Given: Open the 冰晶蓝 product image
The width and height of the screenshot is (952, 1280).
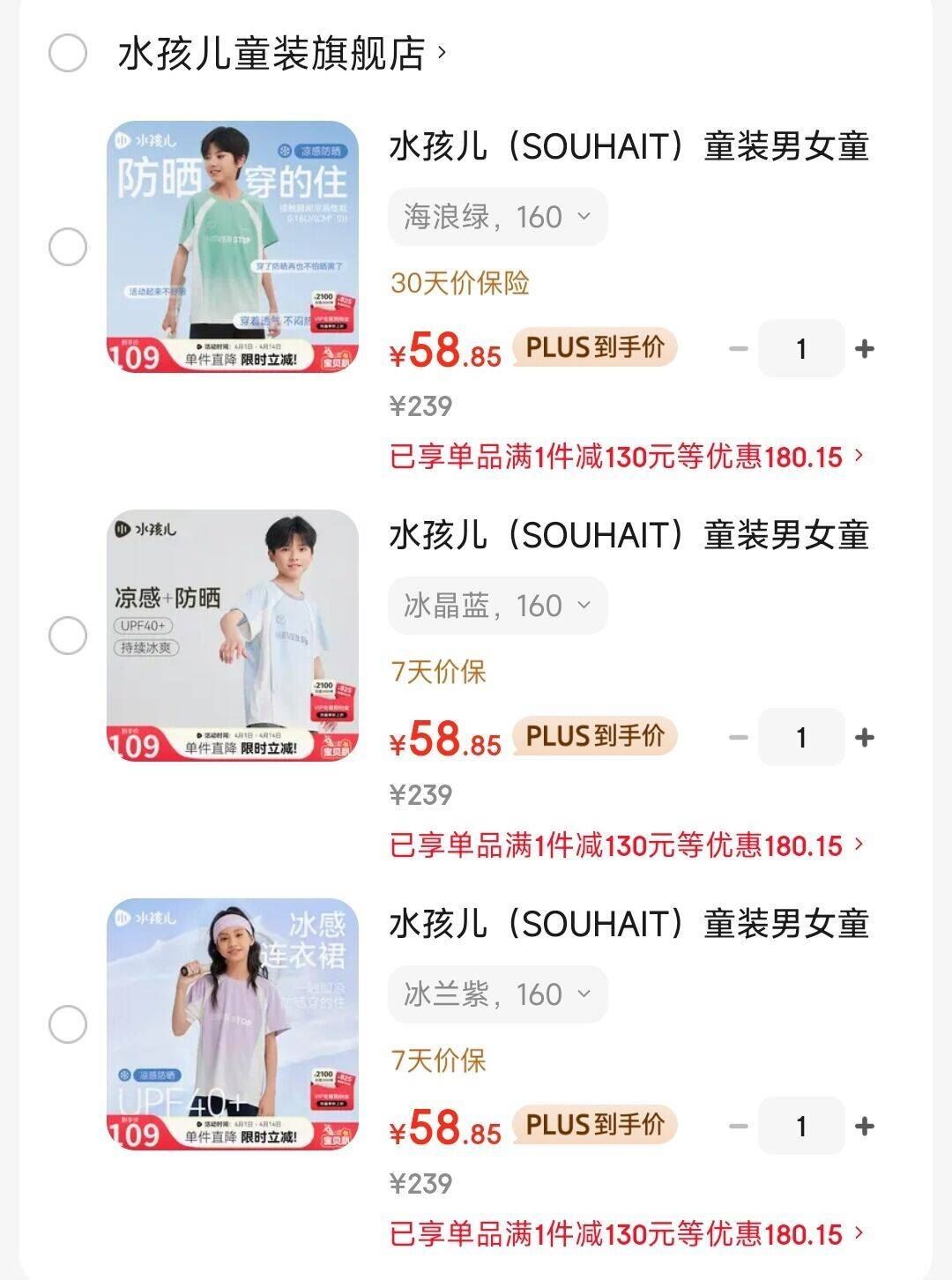Looking at the screenshot, I should 233,636.
